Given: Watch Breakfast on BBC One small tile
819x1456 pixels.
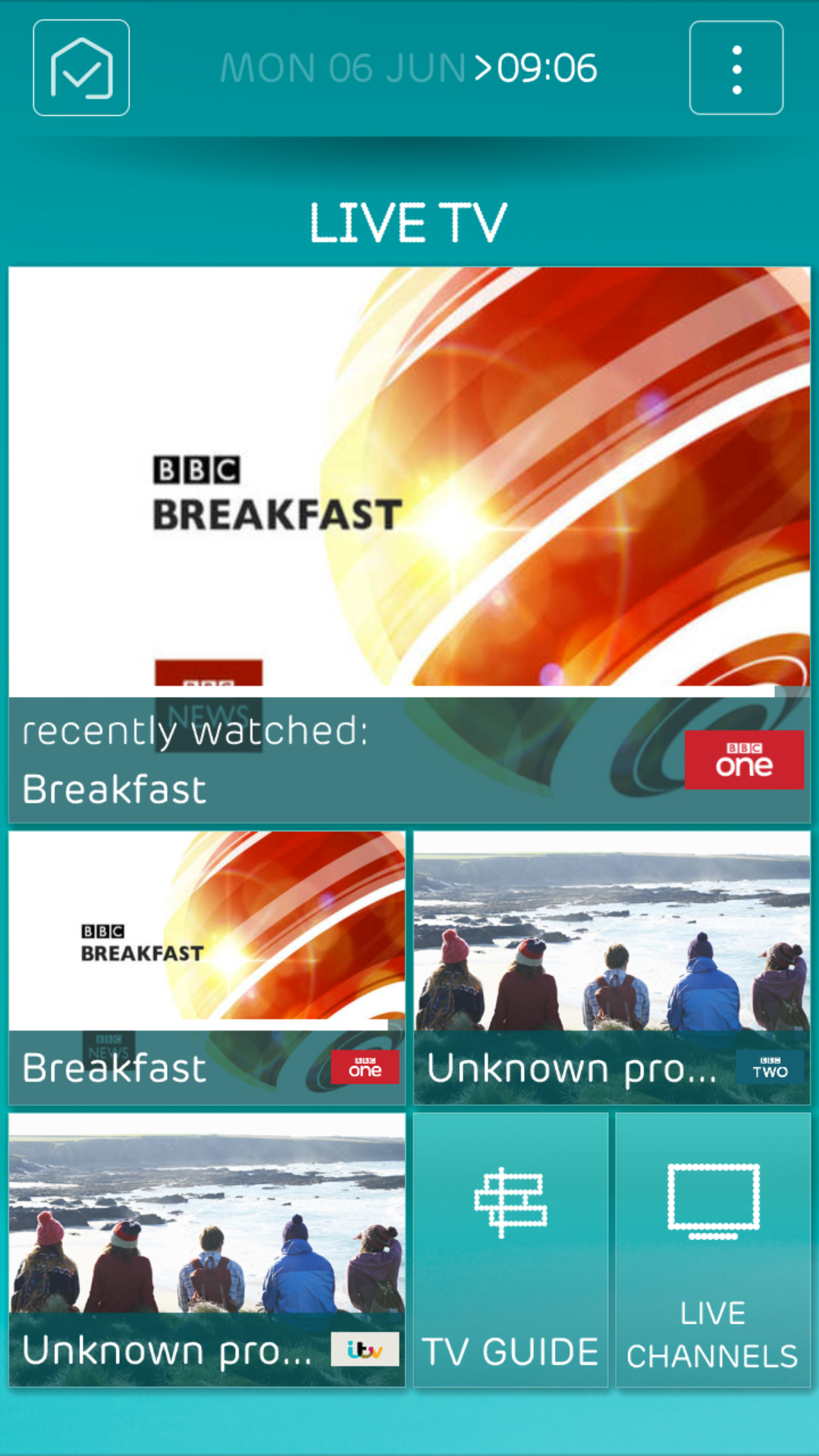Looking at the screenshot, I should (207, 968).
